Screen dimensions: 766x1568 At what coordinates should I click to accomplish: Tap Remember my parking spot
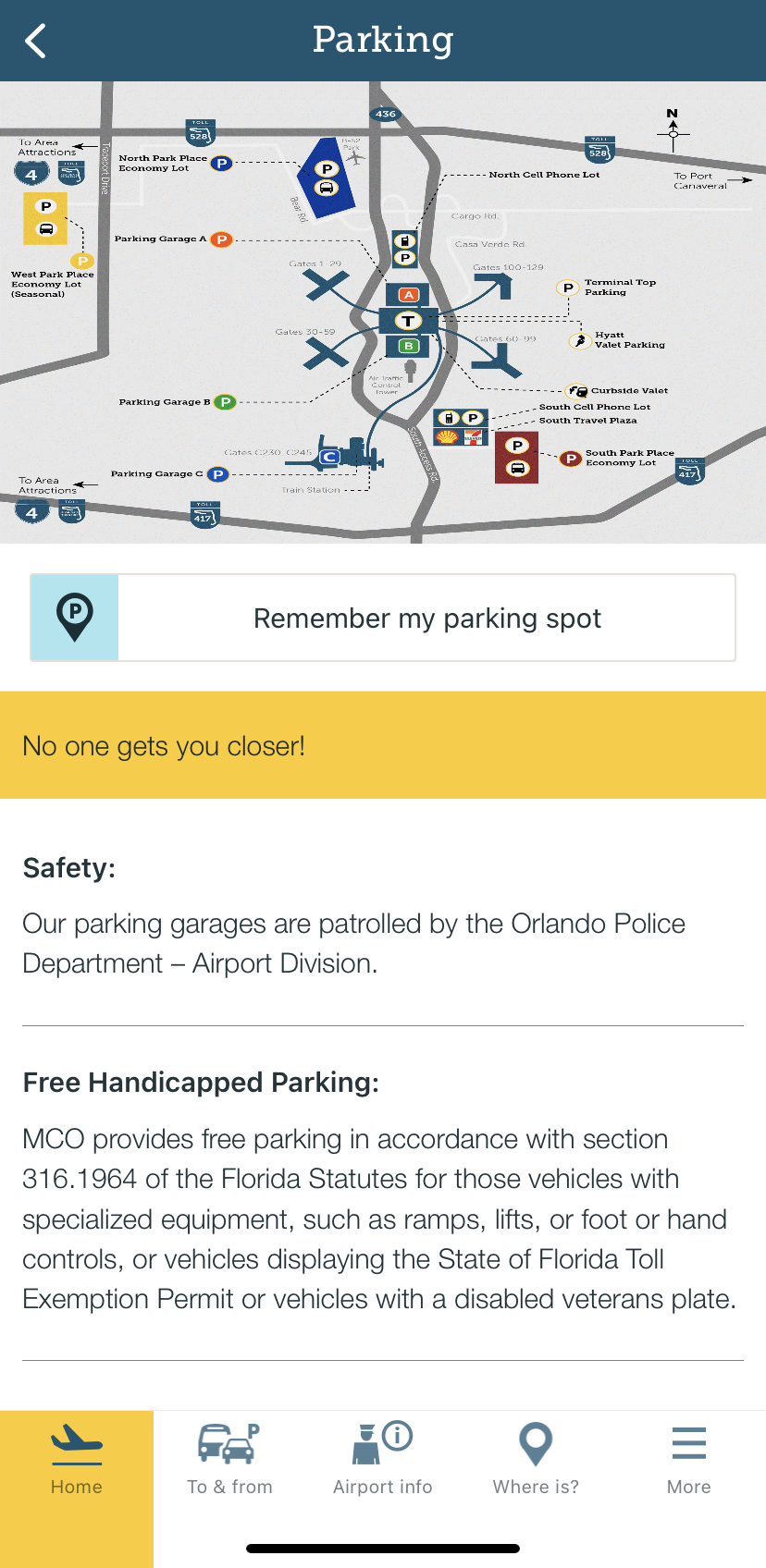(383, 618)
